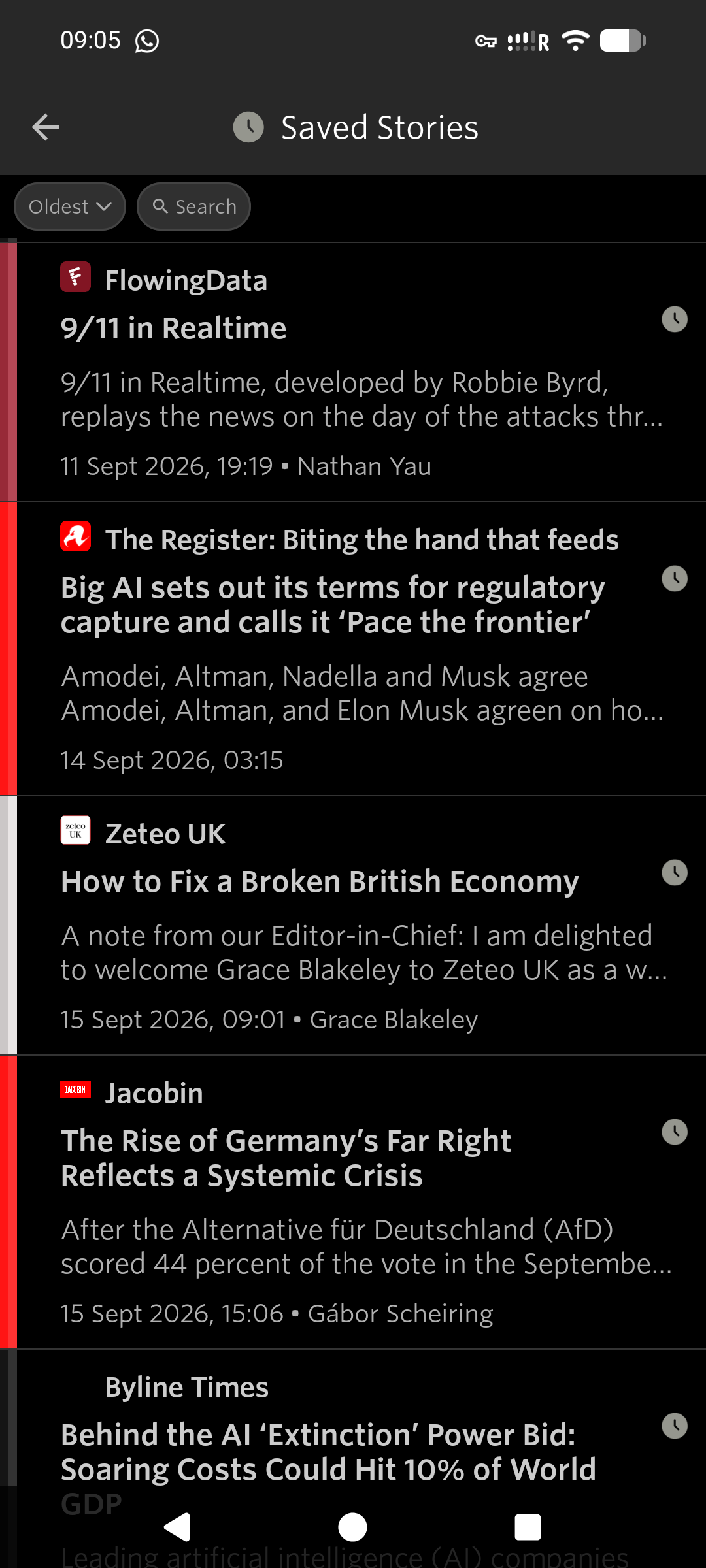Open recent apps with the square button
The width and height of the screenshot is (706, 1568).
[528, 1527]
